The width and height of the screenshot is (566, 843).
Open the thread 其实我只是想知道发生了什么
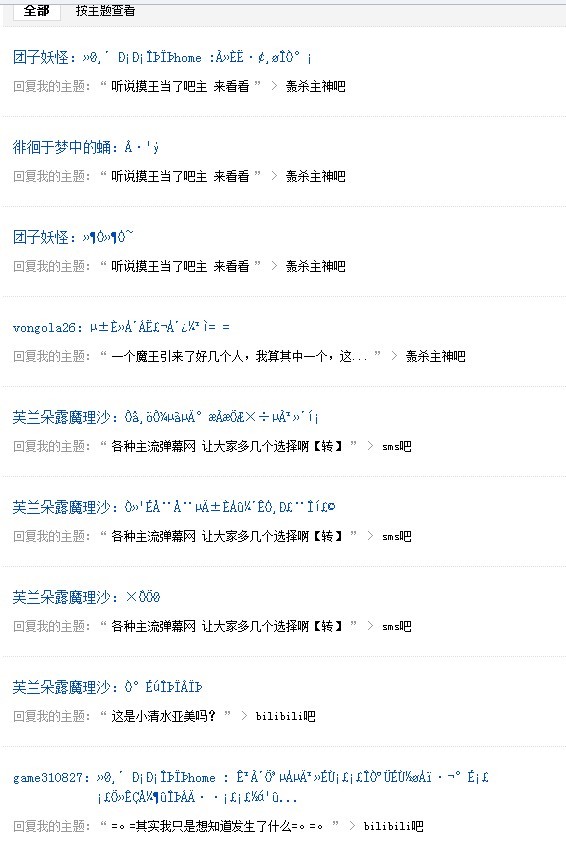tap(217, 826)
